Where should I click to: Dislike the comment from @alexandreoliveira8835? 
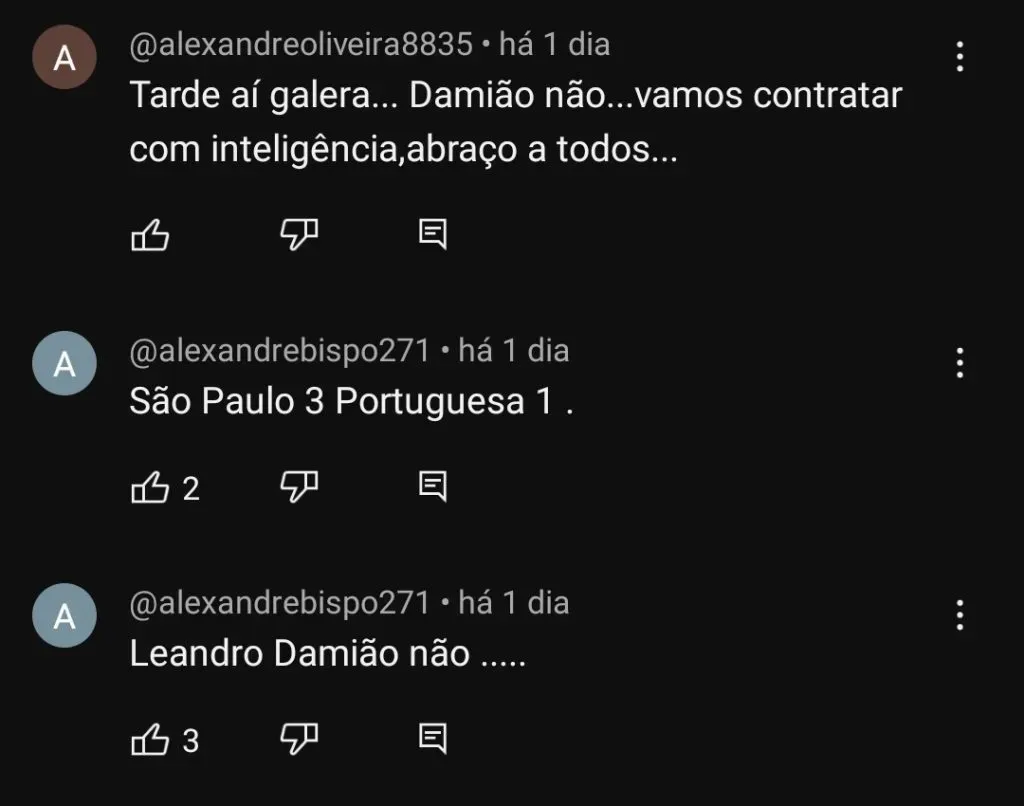[x=298, y=236]
